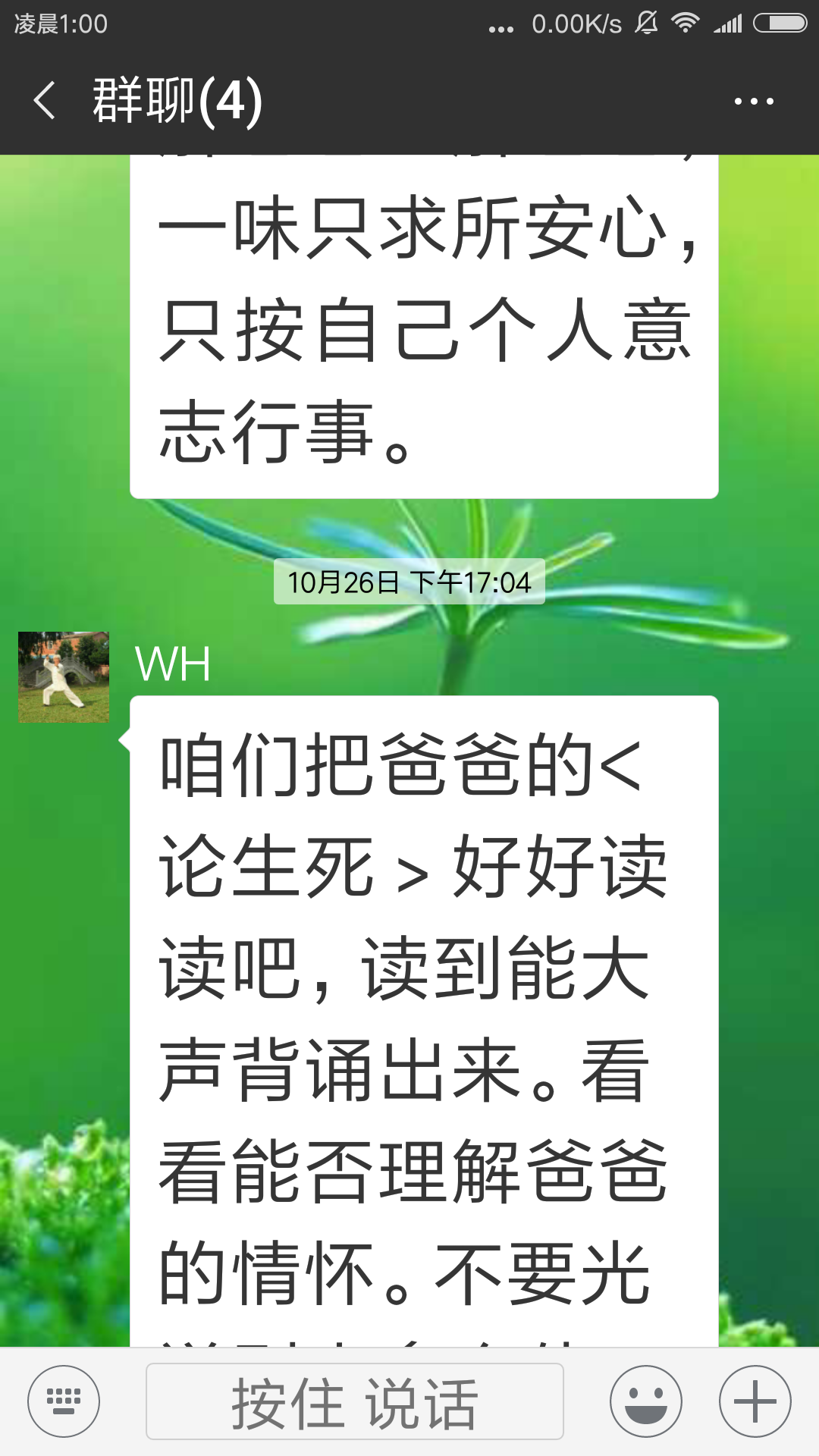Image resolution: width=819 pixels, height=1456 pixels.
Task: Open the emoji sticker panel
Action: [x=646, y=1401]
